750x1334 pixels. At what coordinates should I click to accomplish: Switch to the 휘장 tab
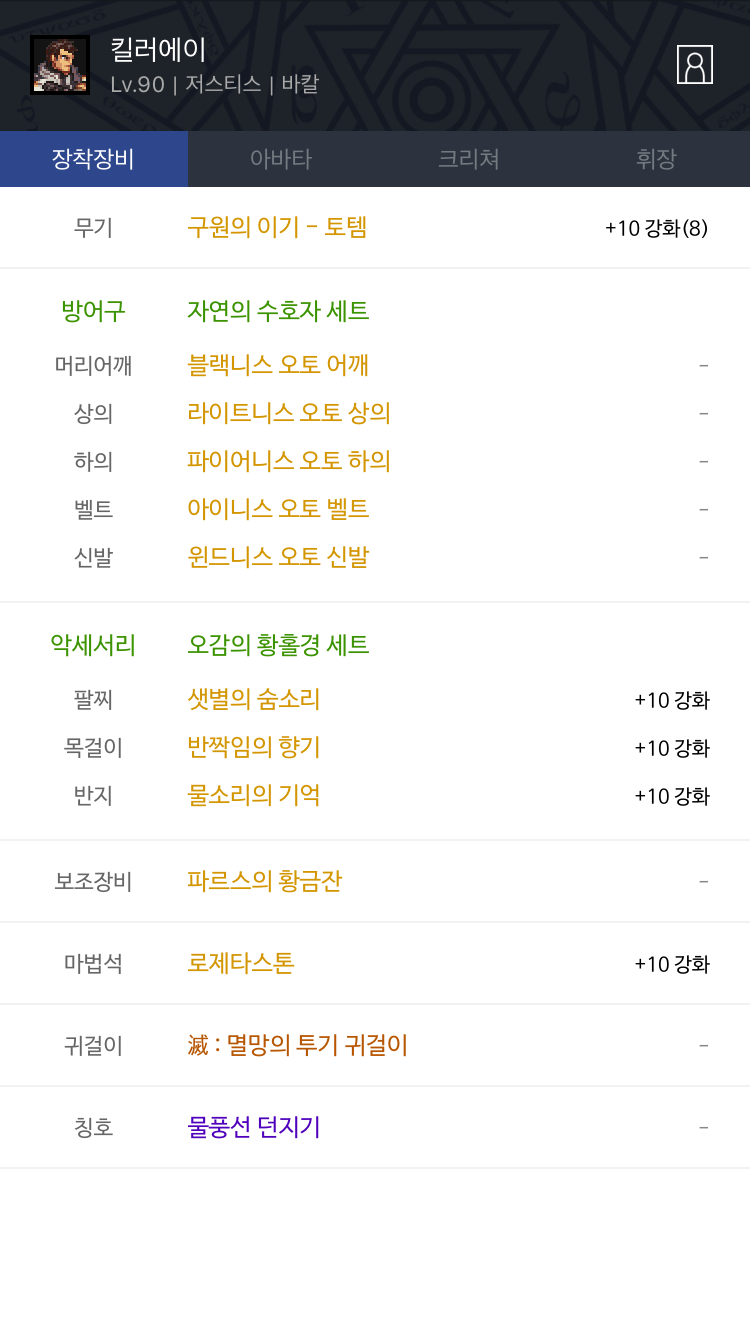[656, 159]
